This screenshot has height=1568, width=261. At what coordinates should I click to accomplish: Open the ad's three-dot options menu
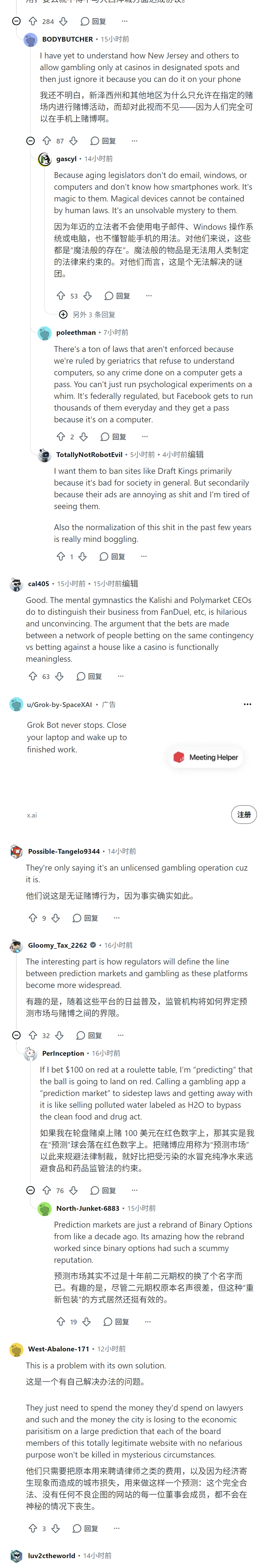click(248, 704)
